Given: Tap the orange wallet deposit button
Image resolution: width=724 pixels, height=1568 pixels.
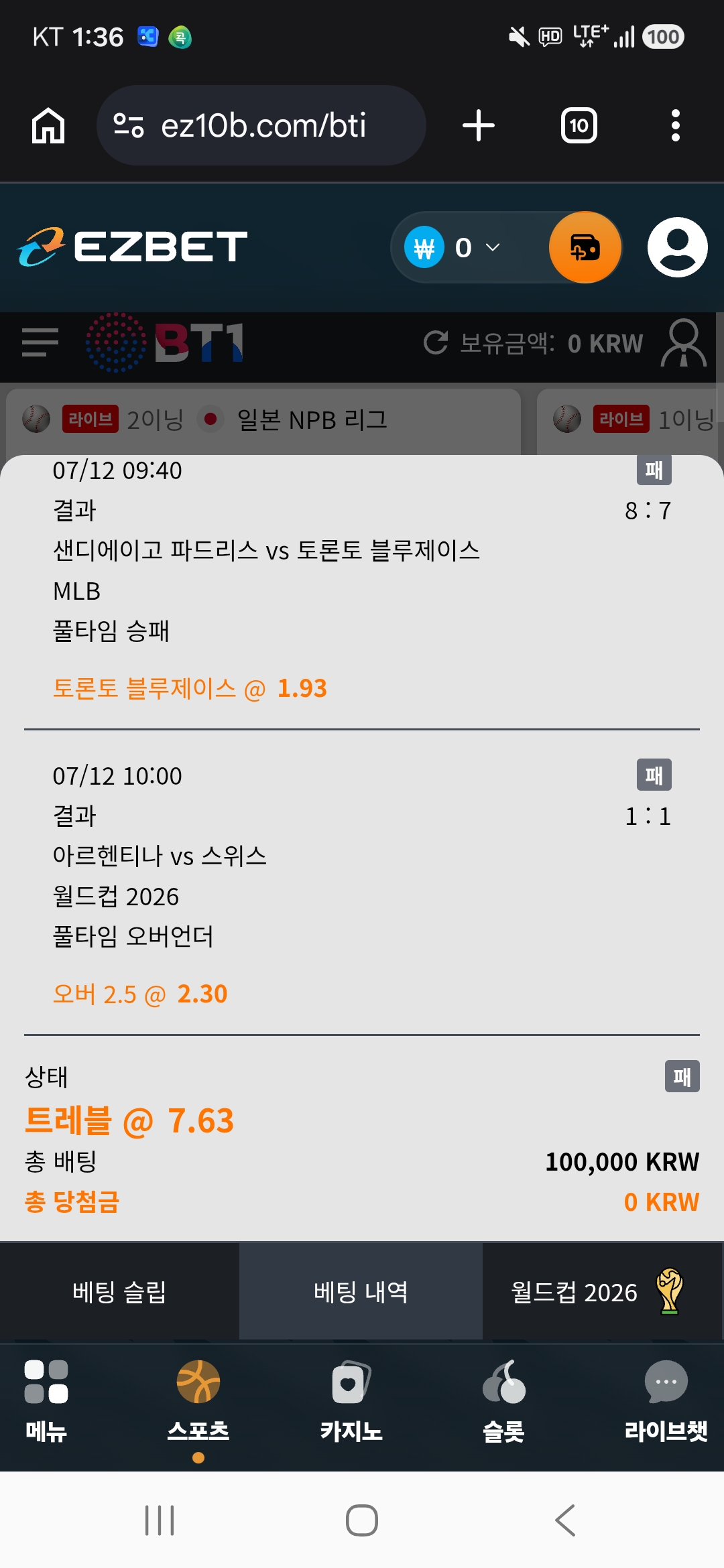Looking at the screenshot, I should [585, 247].
